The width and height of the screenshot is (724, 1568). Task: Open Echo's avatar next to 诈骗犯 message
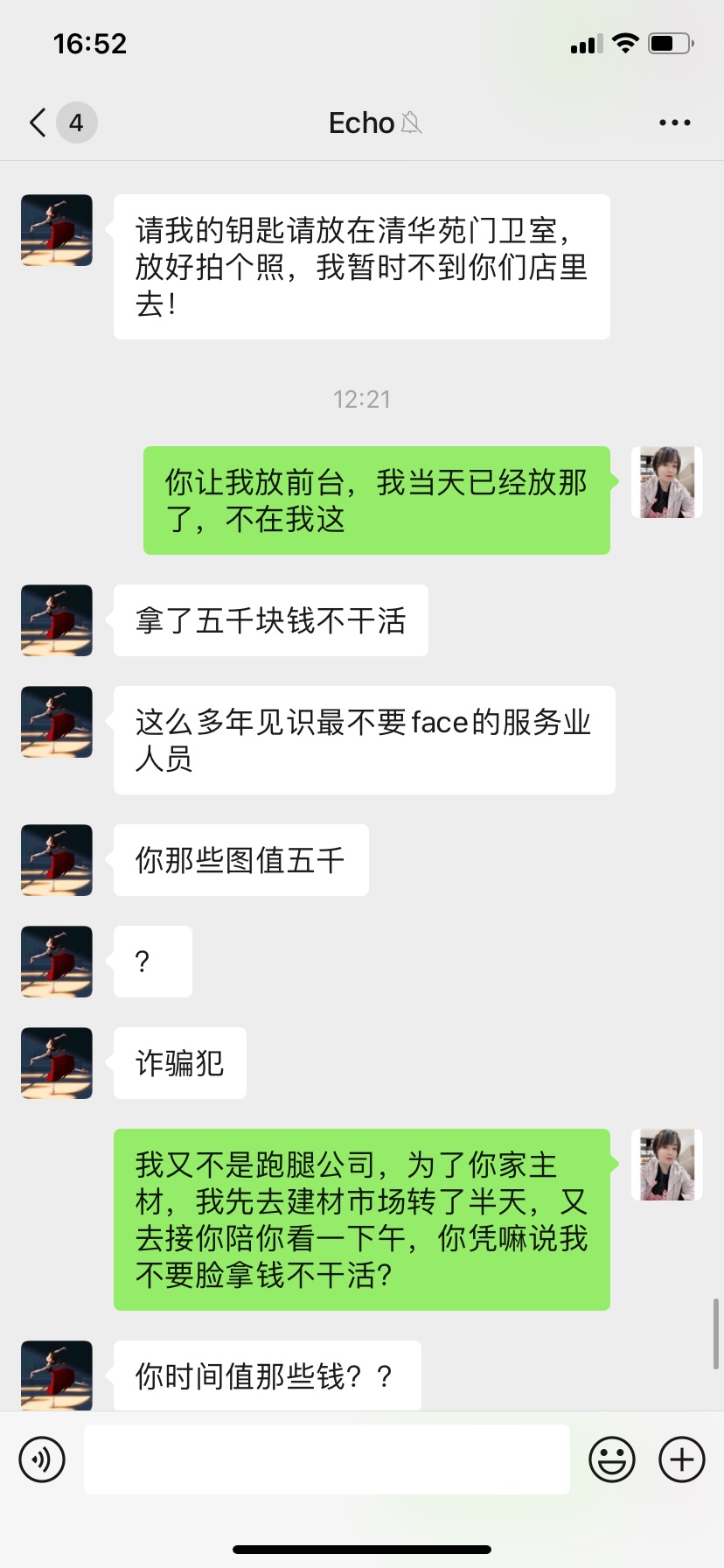(57, 1063)
